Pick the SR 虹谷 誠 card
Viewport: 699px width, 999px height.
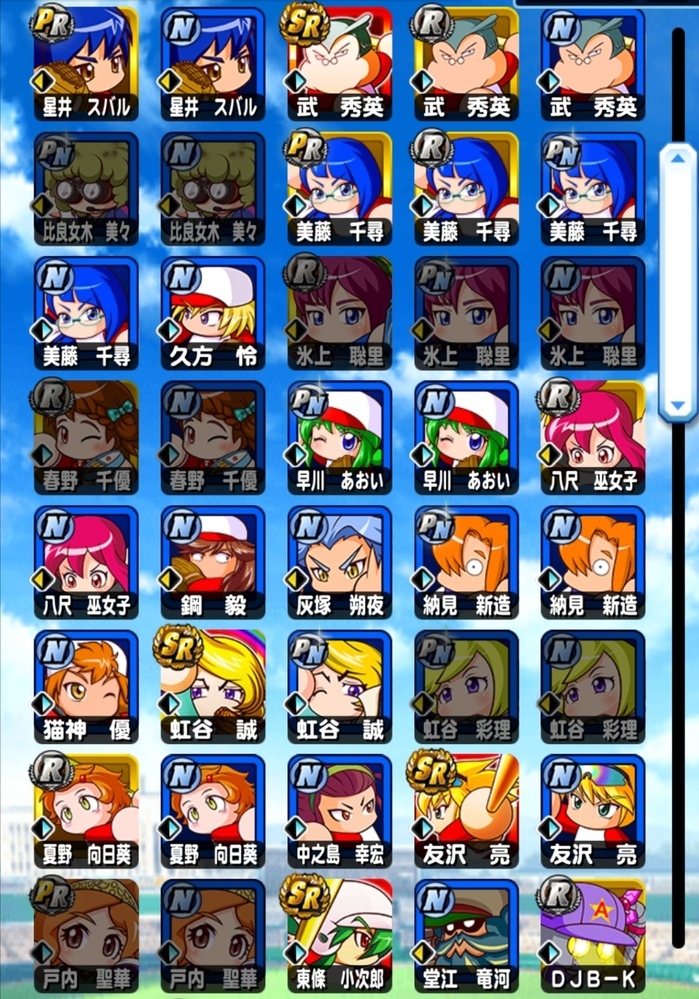pyautogui.click(x=211, y=687)
